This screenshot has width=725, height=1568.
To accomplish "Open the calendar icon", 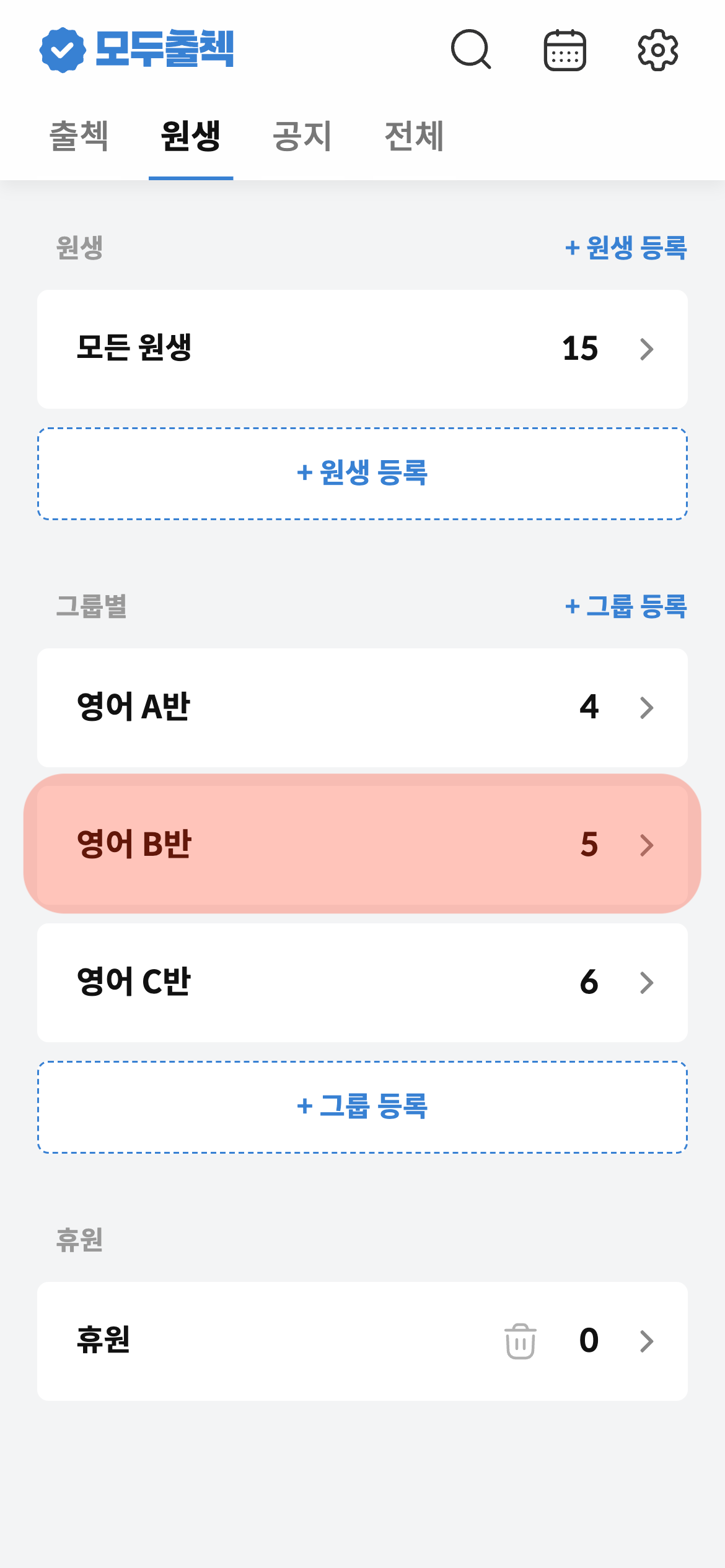I will (x=565, y=50).
